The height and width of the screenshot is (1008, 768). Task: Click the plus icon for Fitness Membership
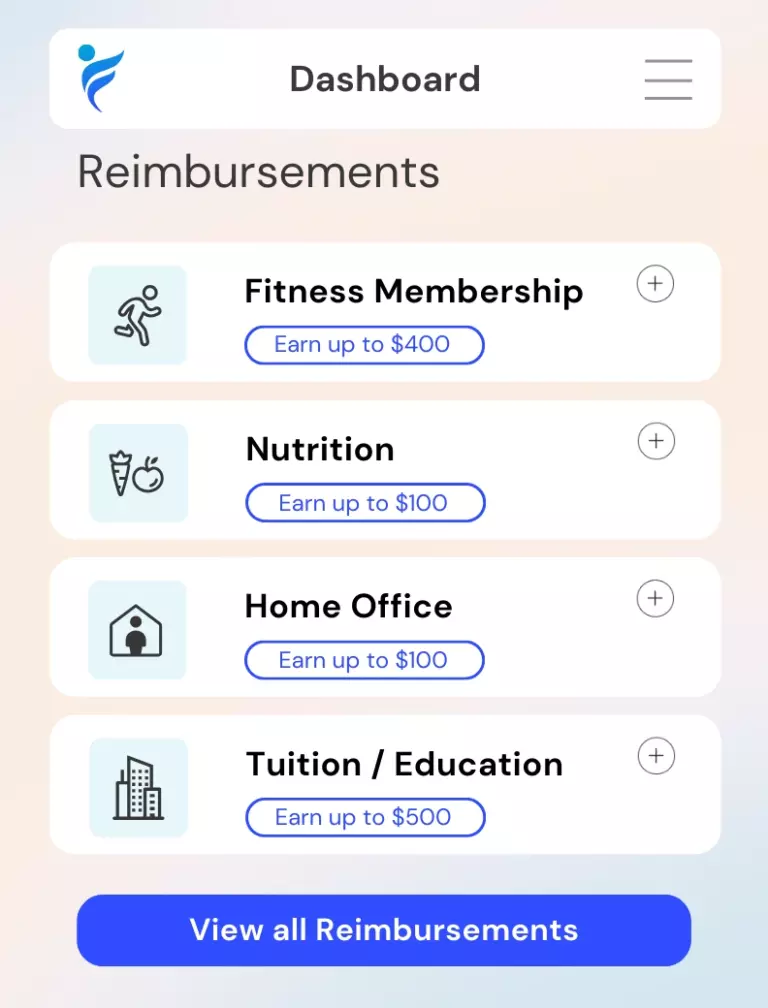(x=655, y=284)
